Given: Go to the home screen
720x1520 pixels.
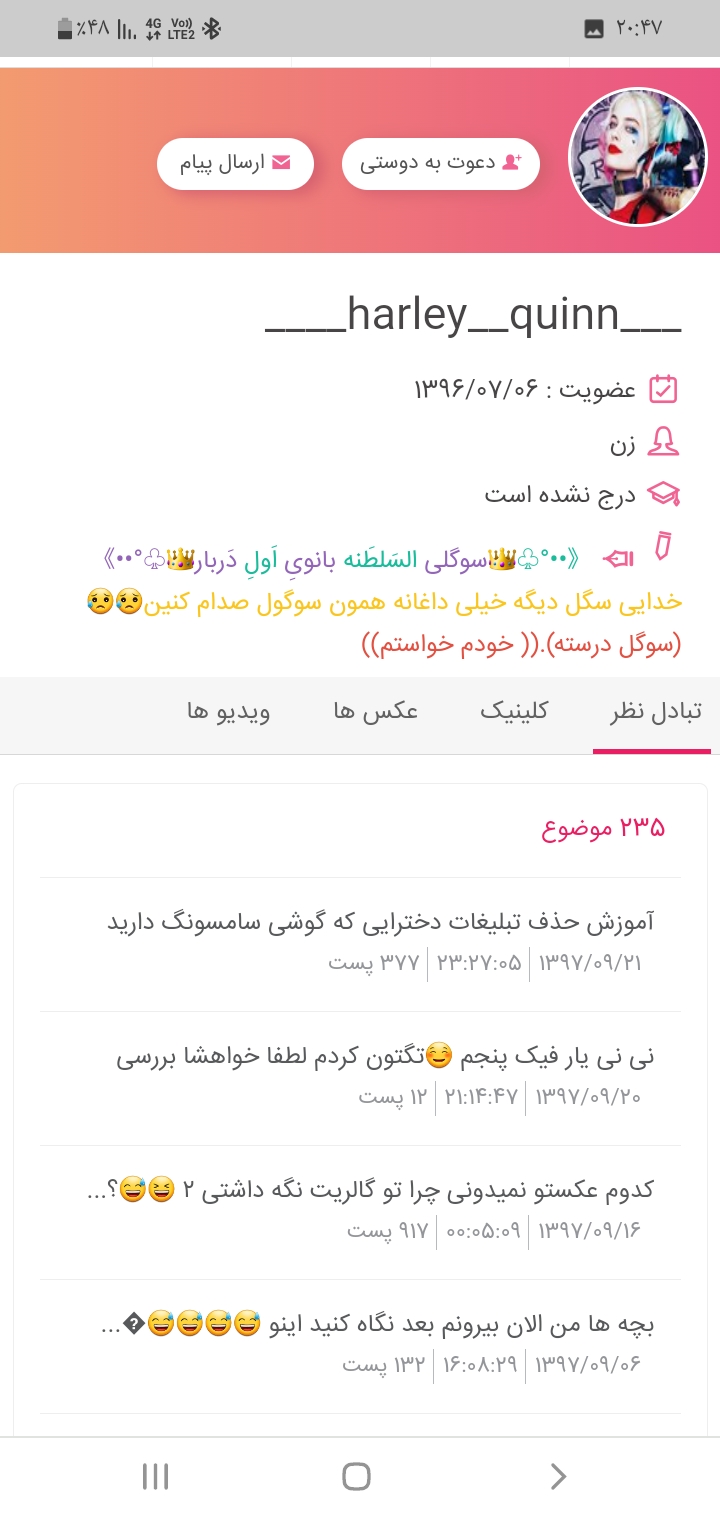Looking at the screenshot, I should (356, 1476).
